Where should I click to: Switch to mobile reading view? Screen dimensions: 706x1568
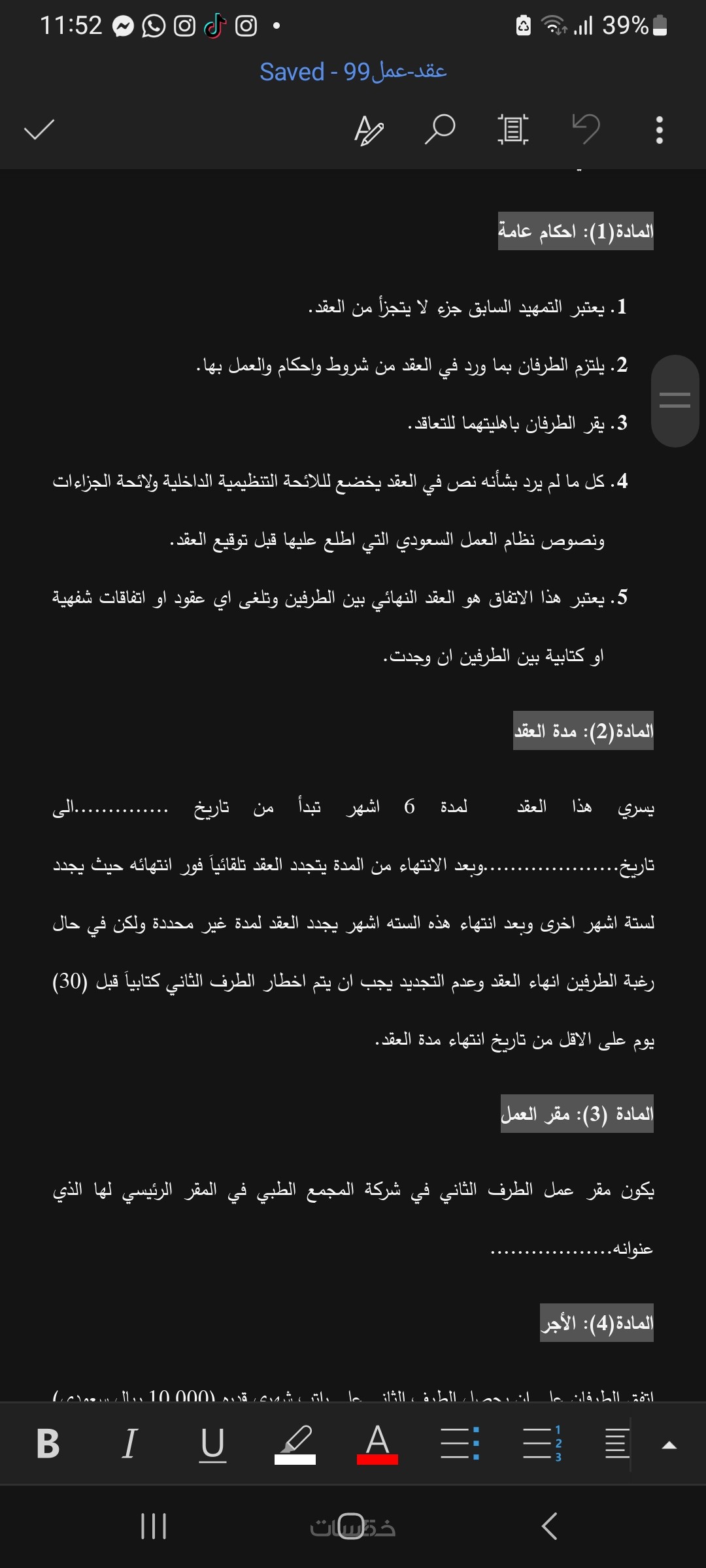pyautogui.click(x=513, y=129)
